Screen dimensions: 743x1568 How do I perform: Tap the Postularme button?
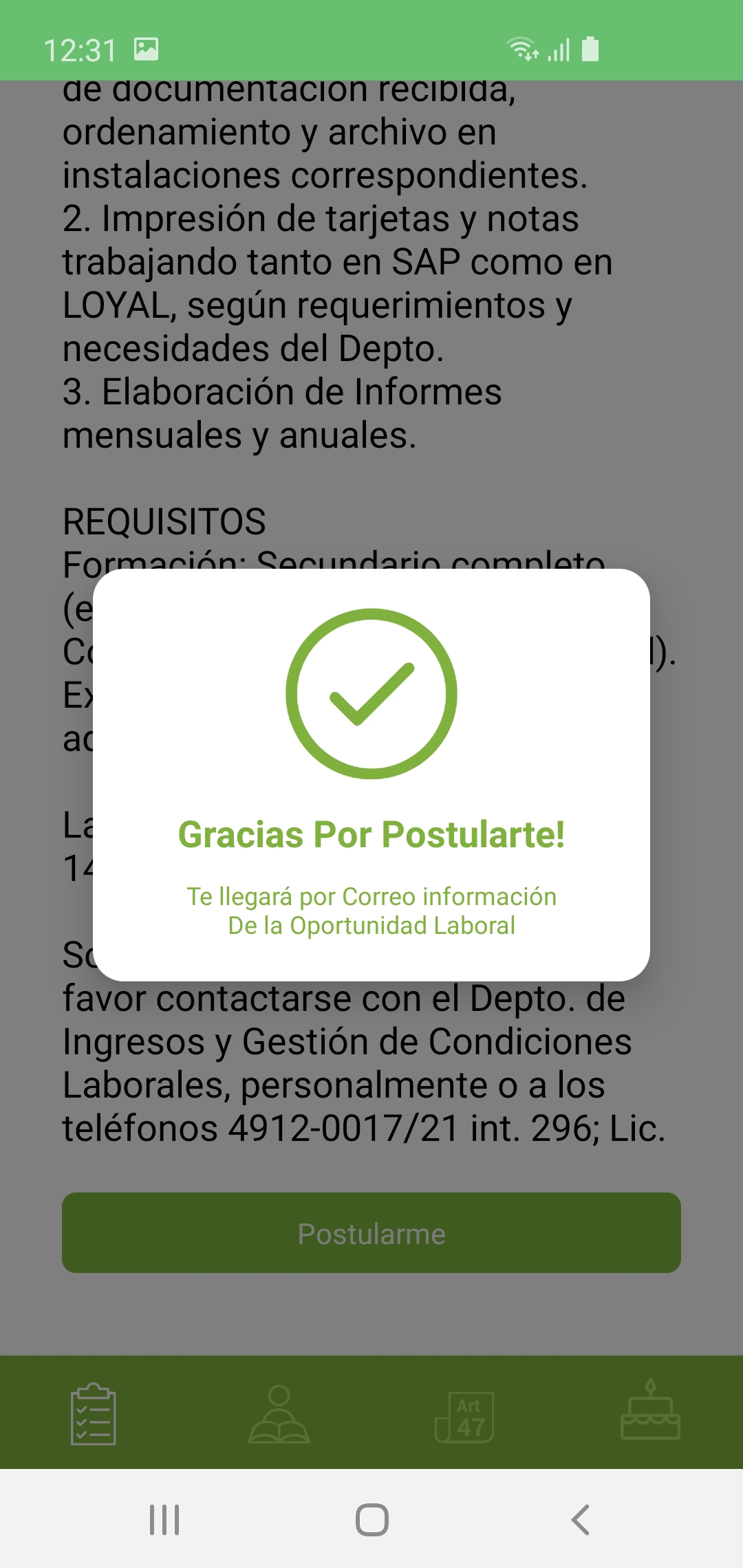pos(371,1233)
